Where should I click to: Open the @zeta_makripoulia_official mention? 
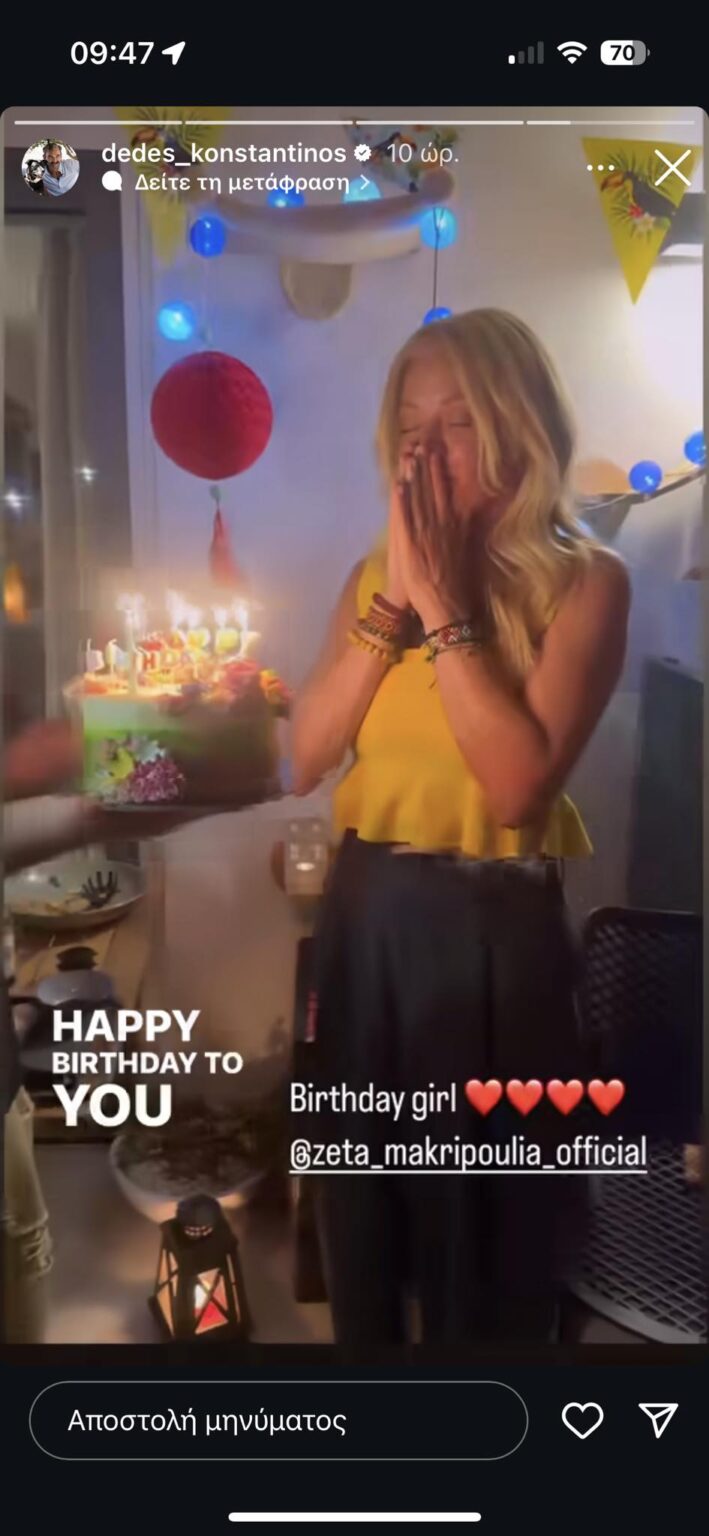(468, 1152)
